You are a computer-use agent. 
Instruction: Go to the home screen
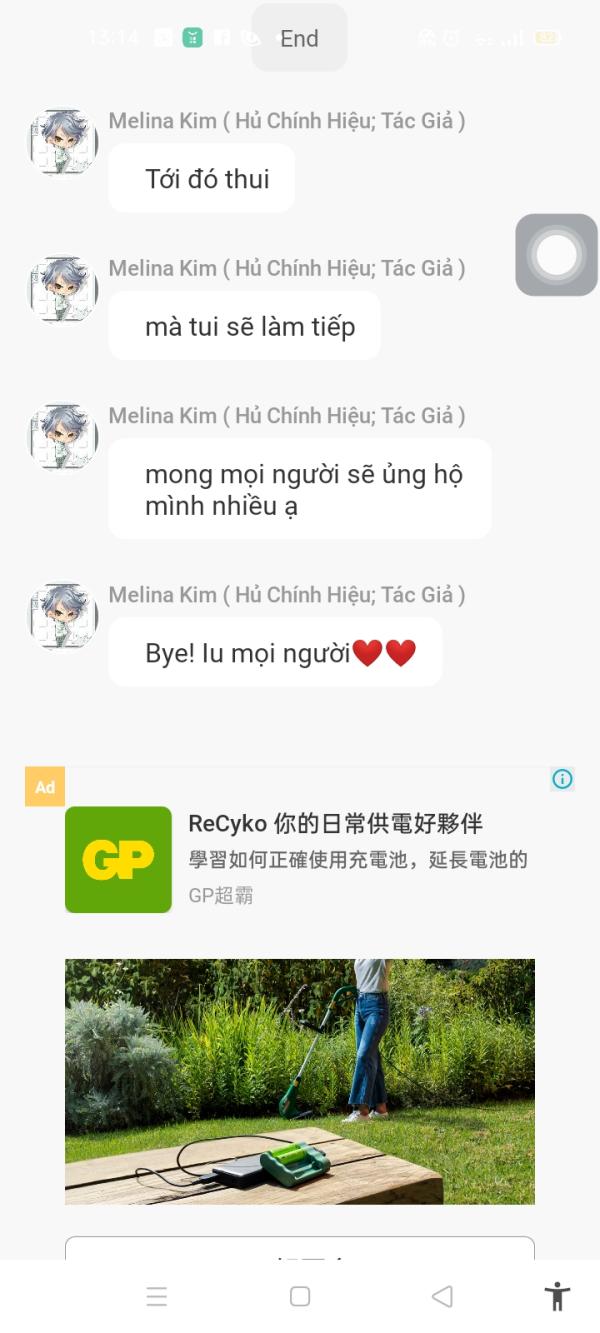point(300,1297)
